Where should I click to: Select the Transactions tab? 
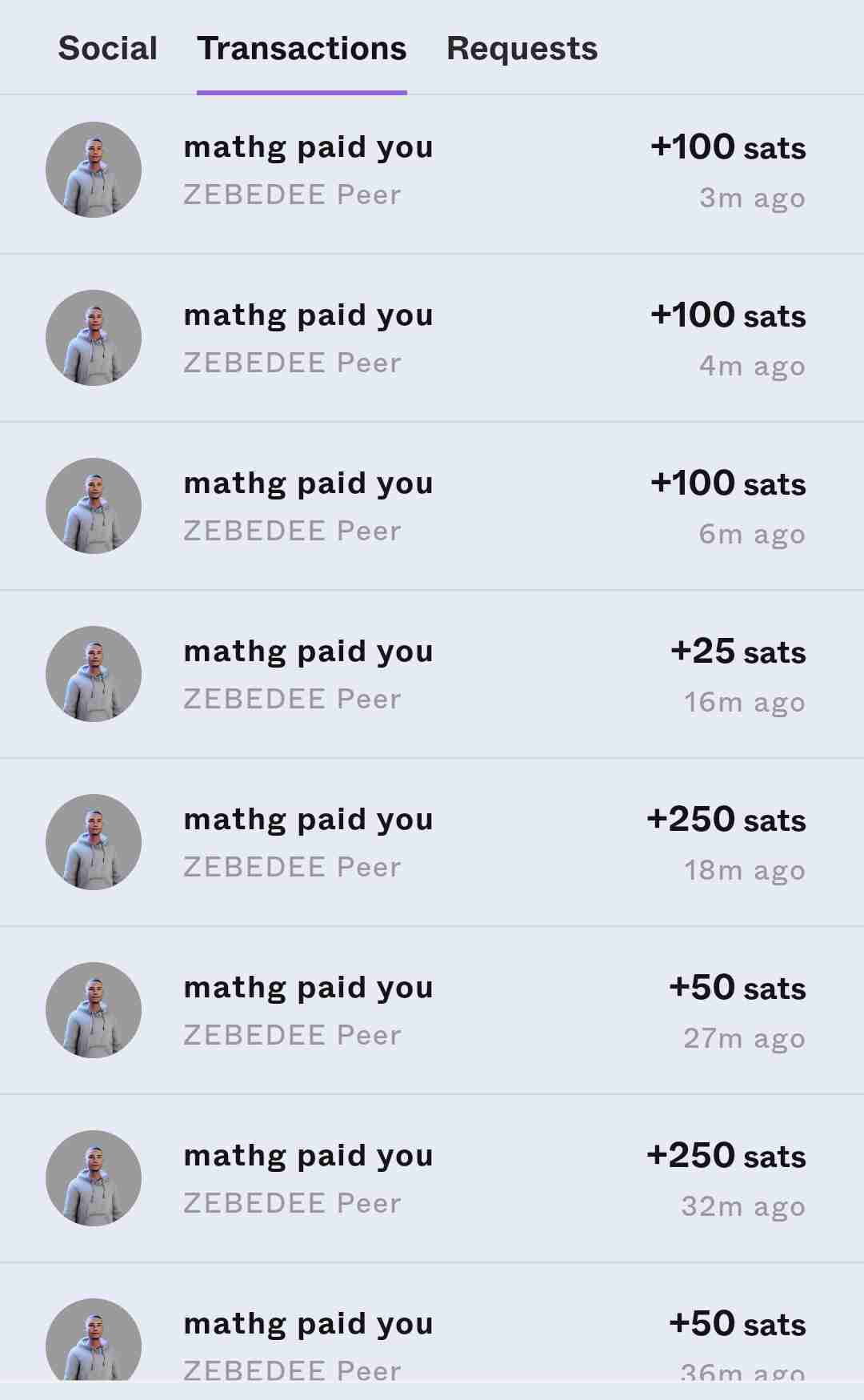[x=302, y=49]
